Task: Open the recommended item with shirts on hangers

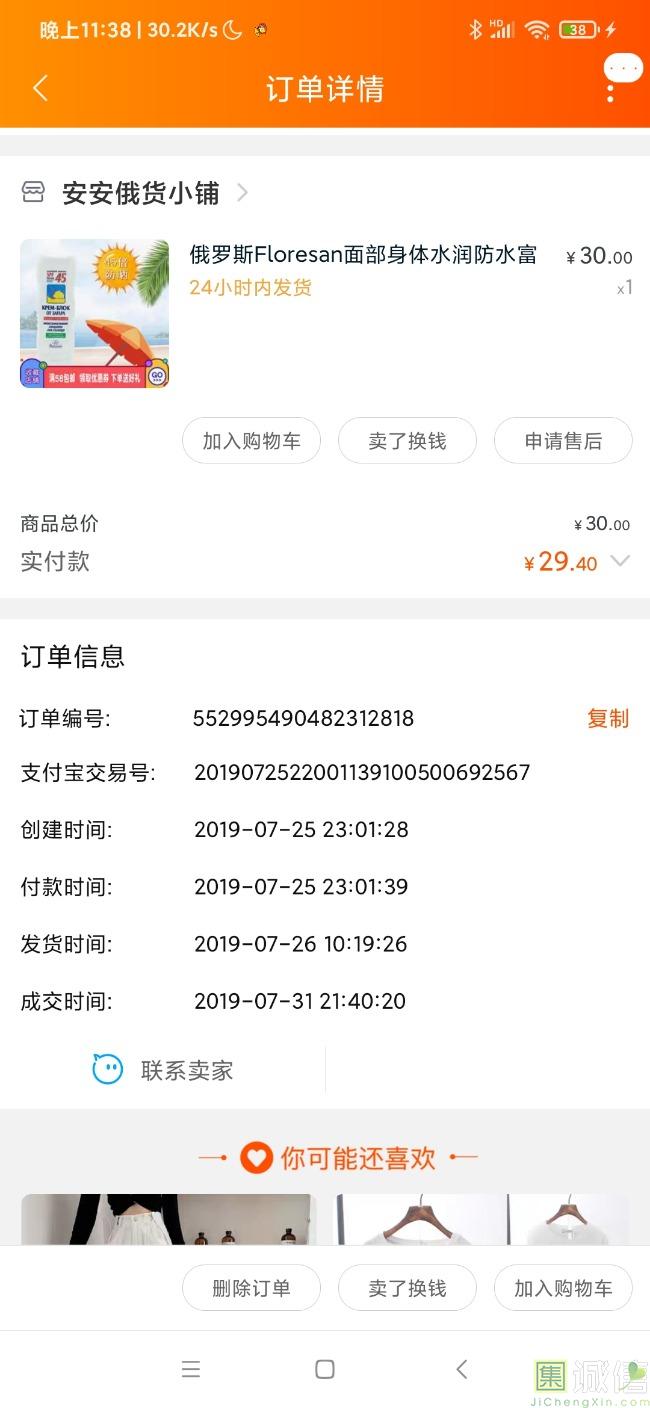Action: click(x=481, y=1220)
